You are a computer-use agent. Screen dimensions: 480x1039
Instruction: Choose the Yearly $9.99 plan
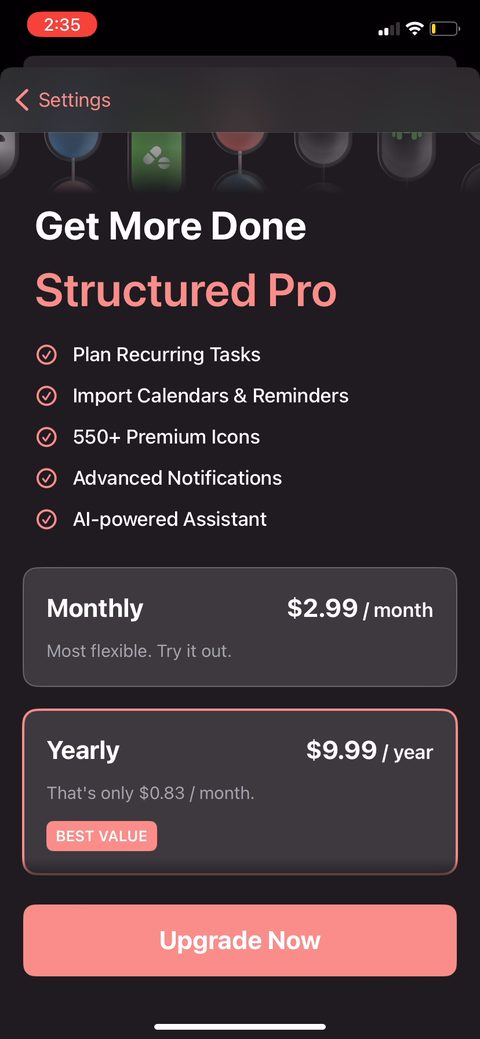pyautogui.click(x=240, y=792)
